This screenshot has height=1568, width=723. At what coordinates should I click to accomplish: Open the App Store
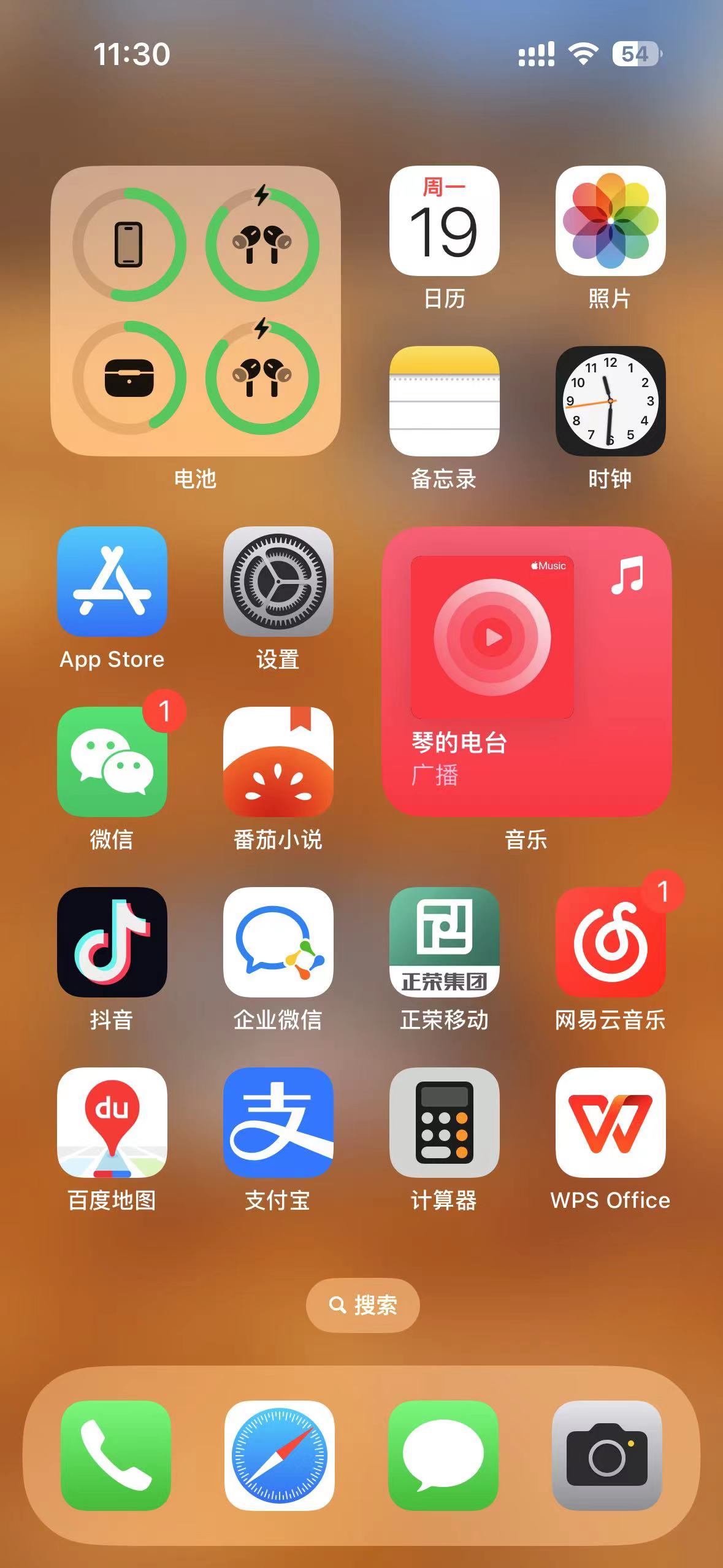tap(112, 582)
